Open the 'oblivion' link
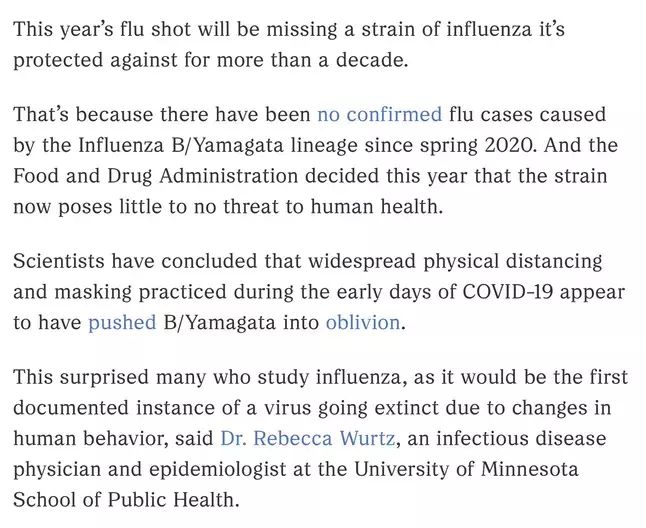The width and height of the screenshot is (646, 528). point(362,323)
